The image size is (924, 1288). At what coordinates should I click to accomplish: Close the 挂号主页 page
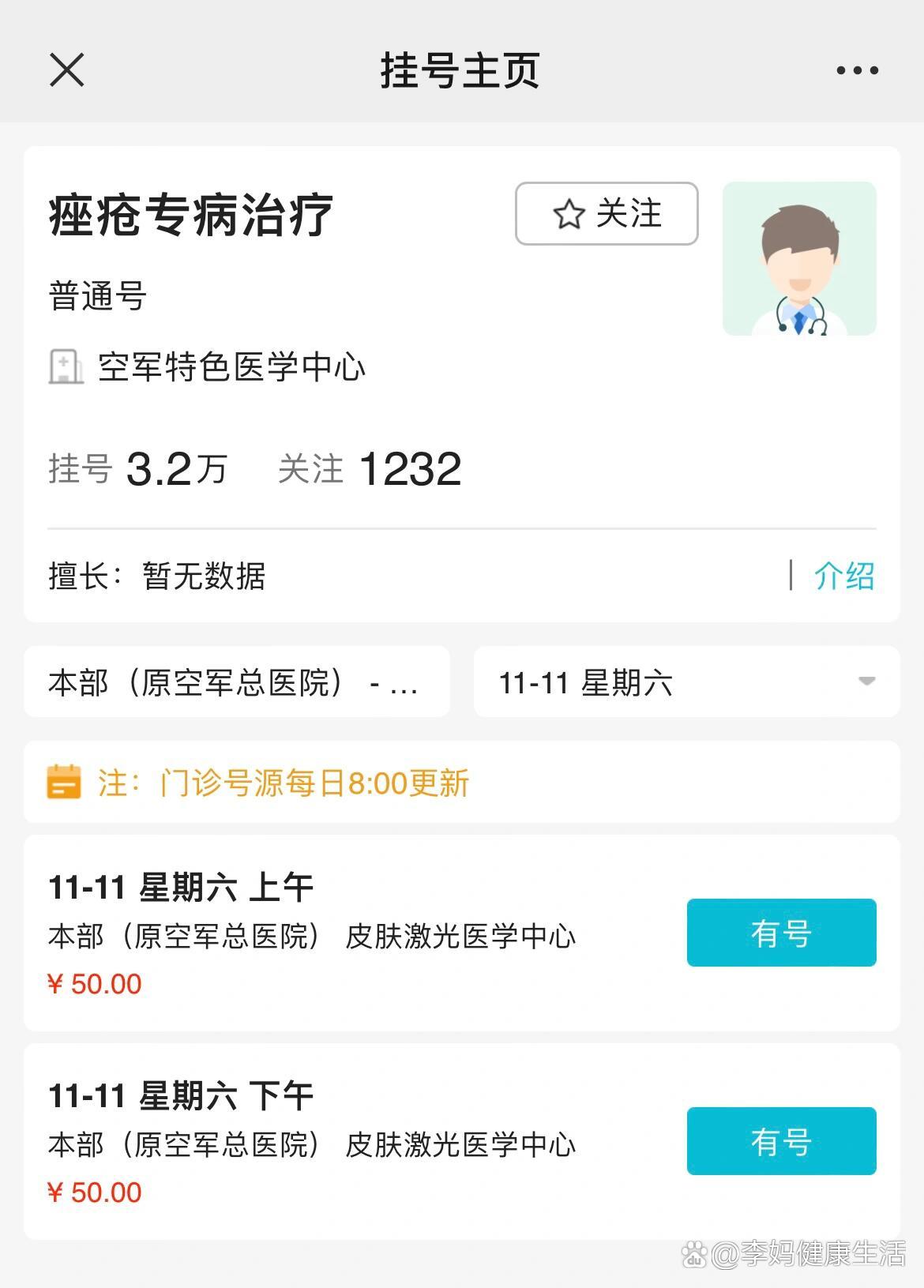(x=67, y=70)
